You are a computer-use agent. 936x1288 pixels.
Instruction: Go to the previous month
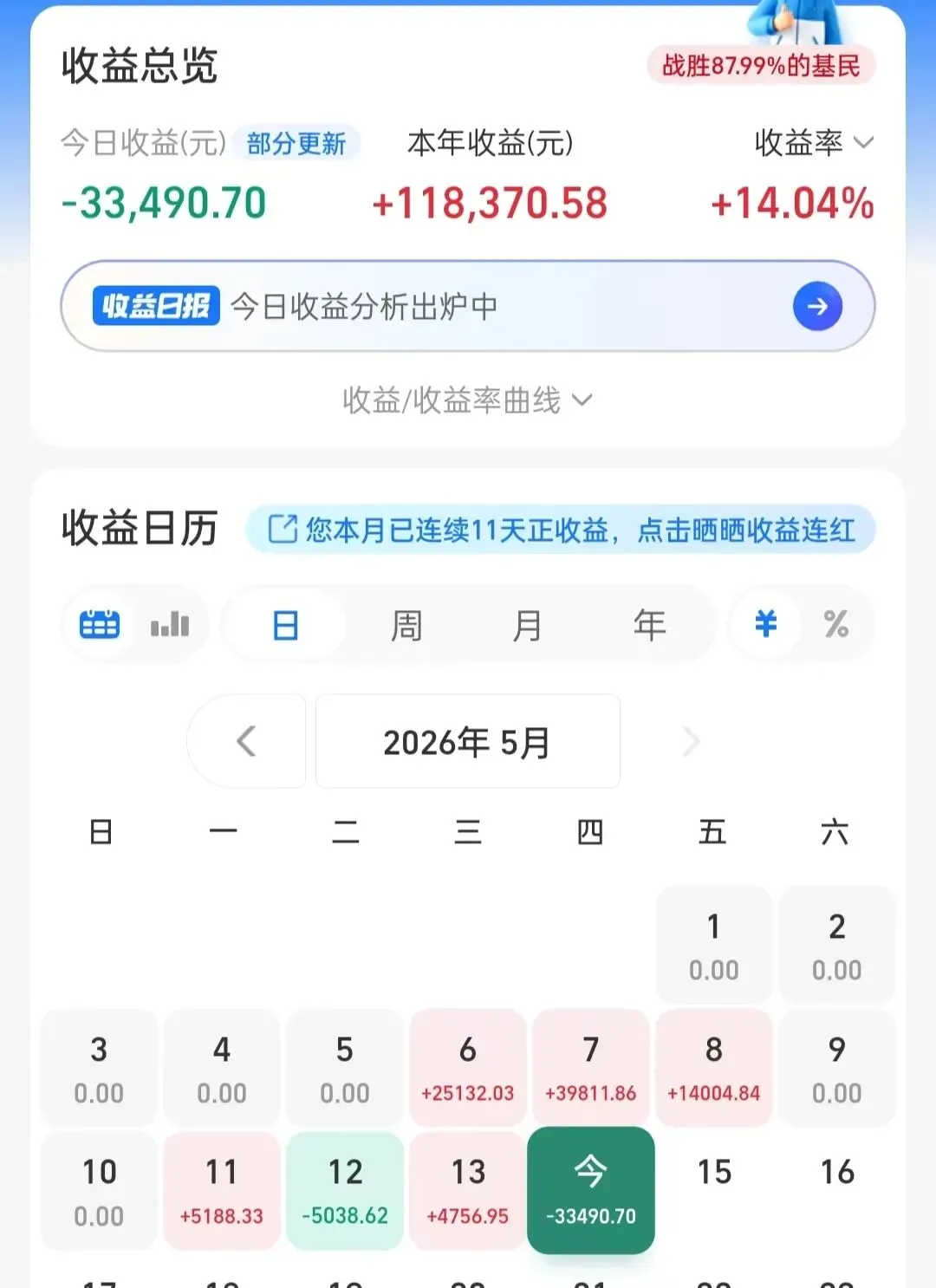click(x=246, y=741)
